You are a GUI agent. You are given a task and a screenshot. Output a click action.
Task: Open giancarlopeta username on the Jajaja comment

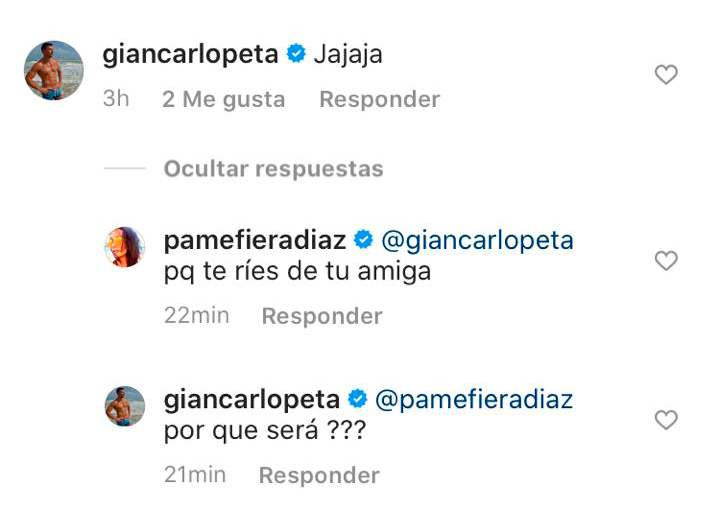click(x=190, y=54)
